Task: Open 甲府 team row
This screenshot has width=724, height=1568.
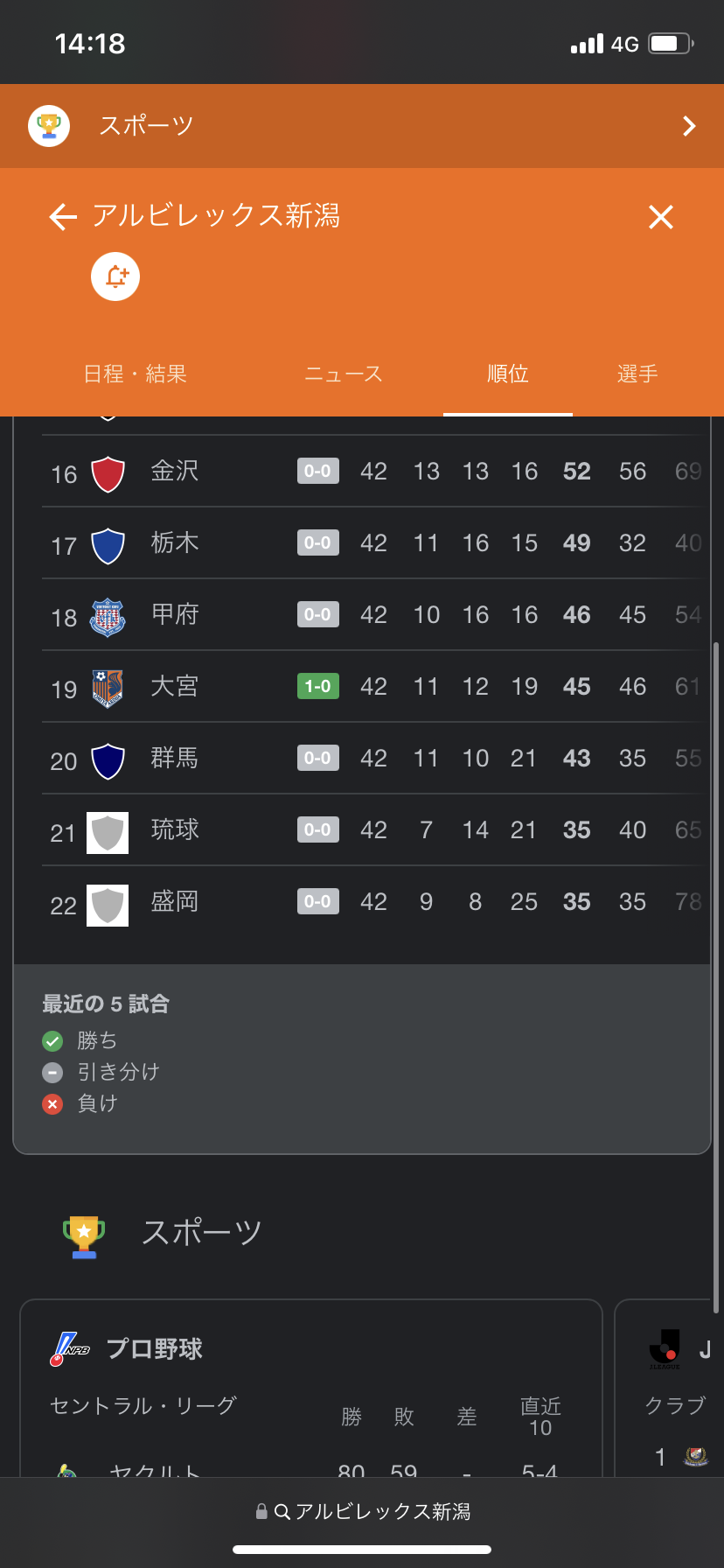Action: coord(374,615)
